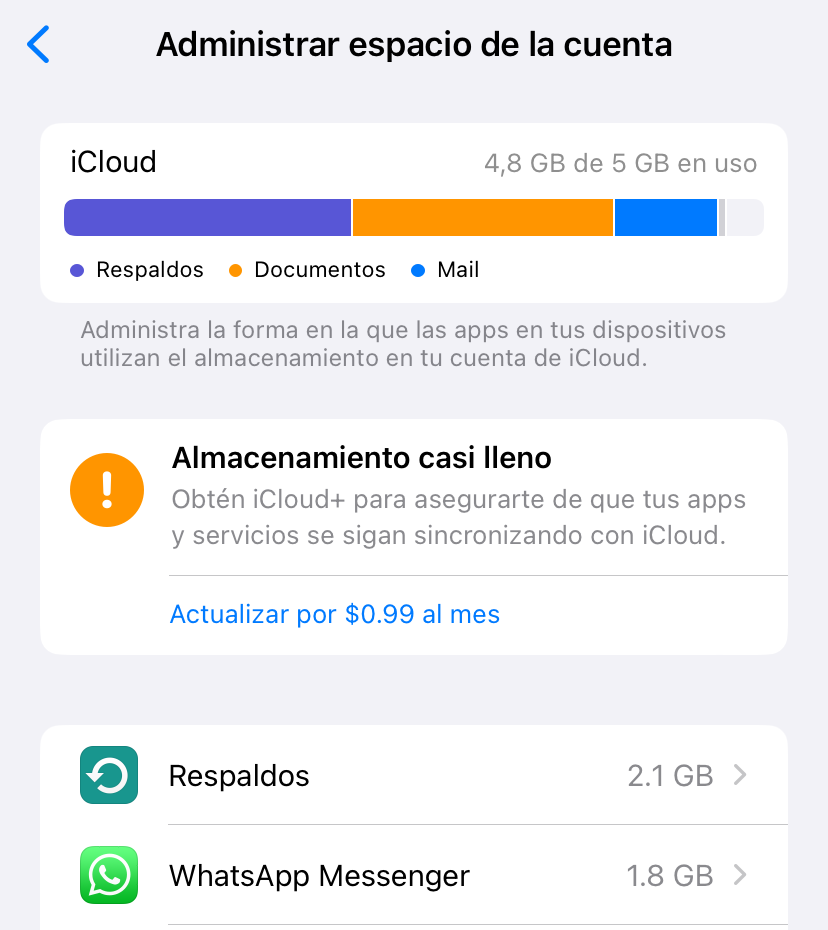This screenshot has width=828, height=930.
Task: Go back using the top-left arrow
Action: (x=38, y=45)
